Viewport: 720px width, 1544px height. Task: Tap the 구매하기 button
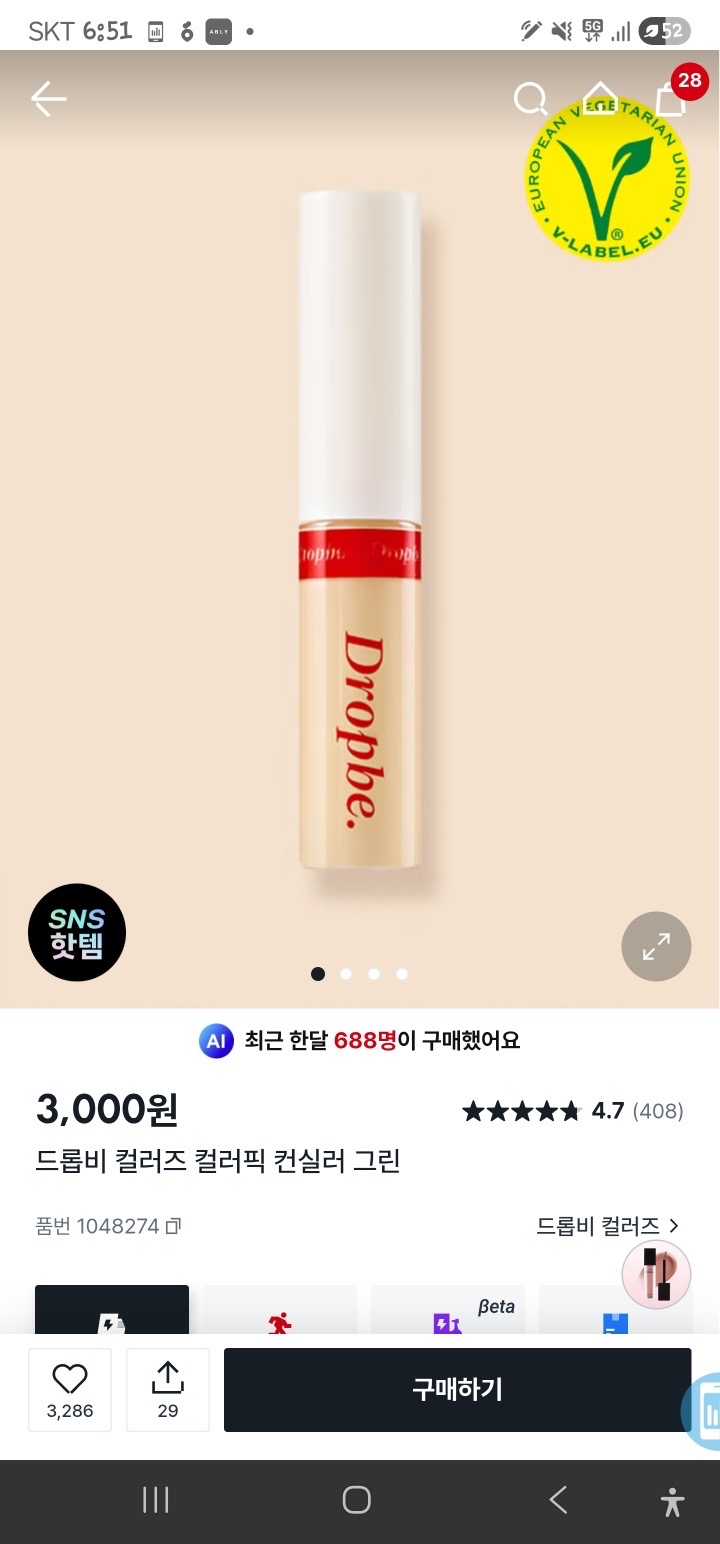click(457, 1389)
